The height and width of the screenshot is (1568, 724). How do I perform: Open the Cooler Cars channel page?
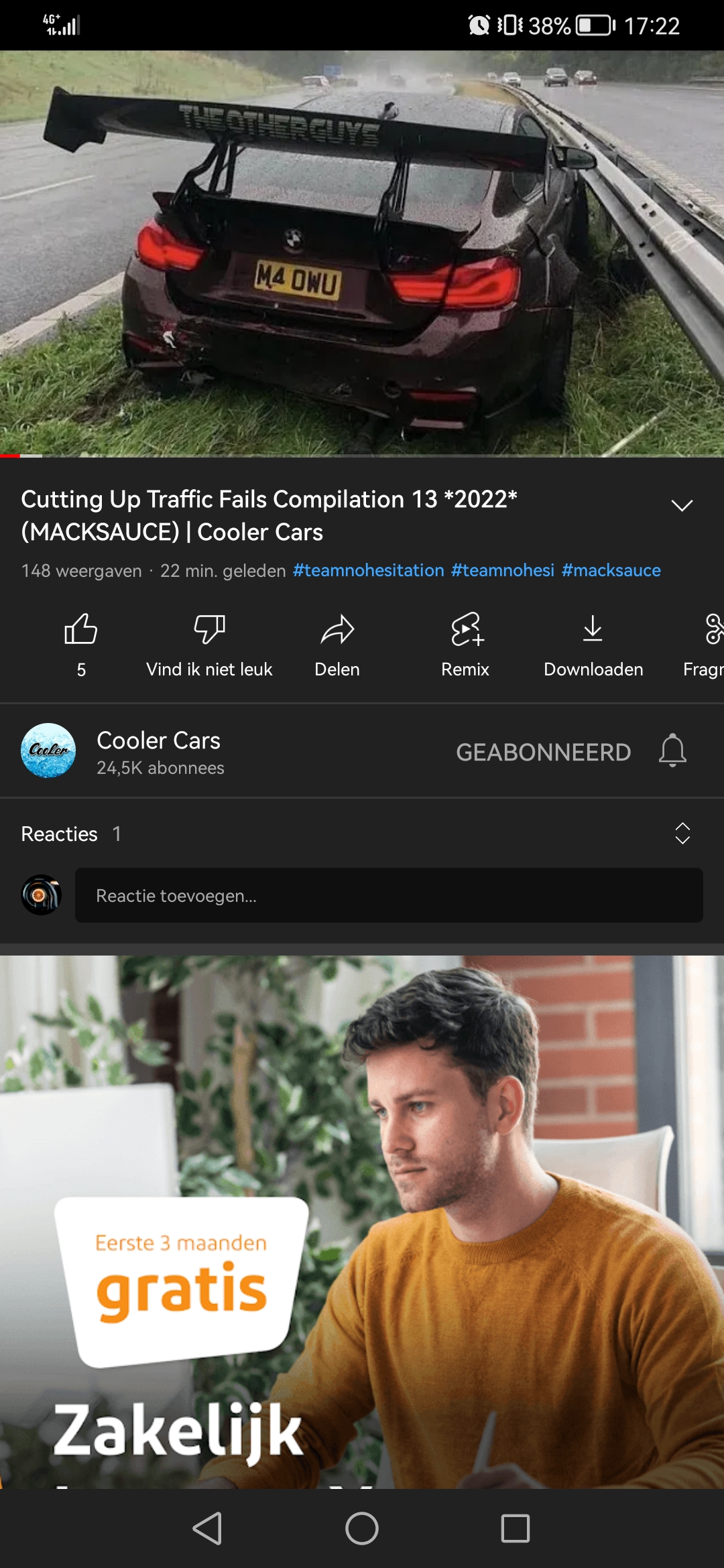coord(158,750)
